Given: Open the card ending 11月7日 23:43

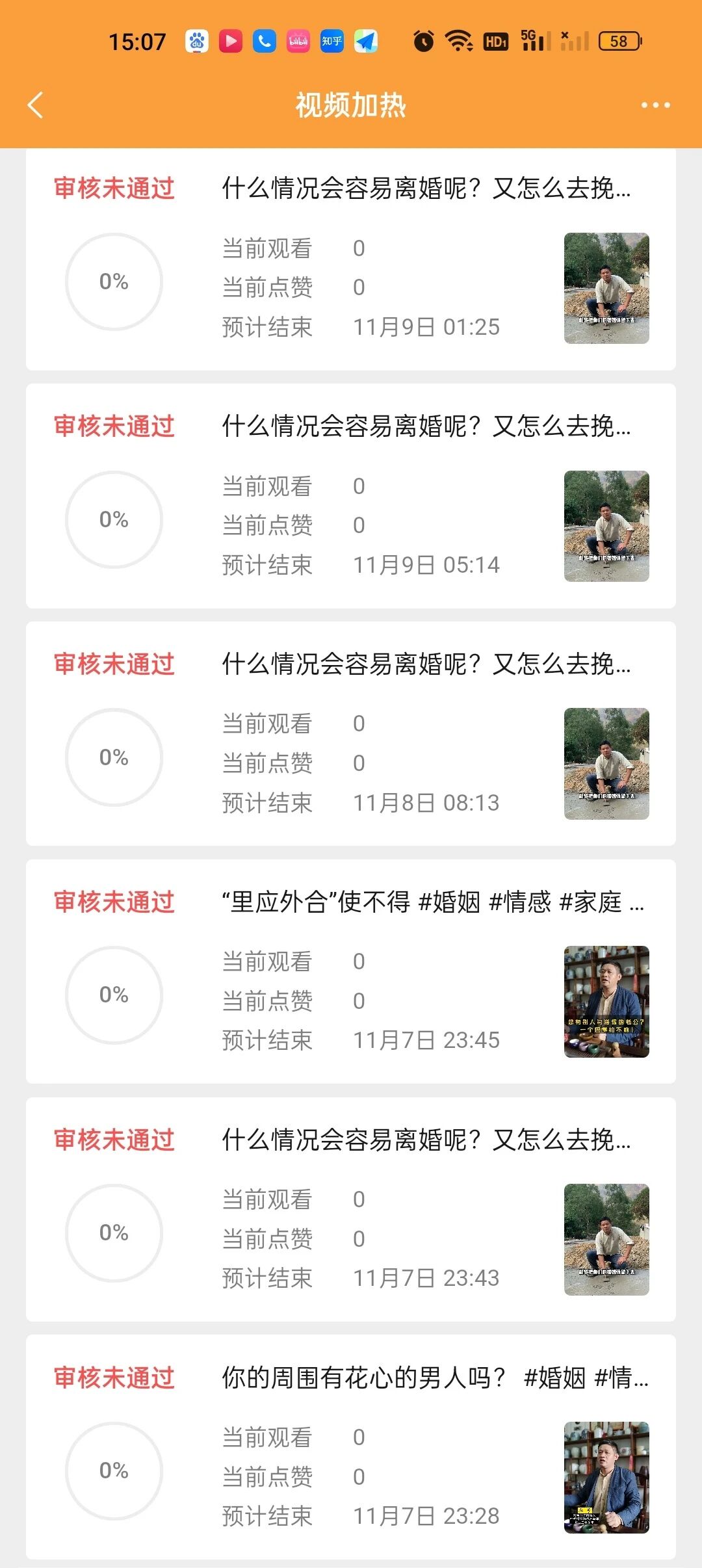Looking at the screenshot, I should pos(351,1210).
